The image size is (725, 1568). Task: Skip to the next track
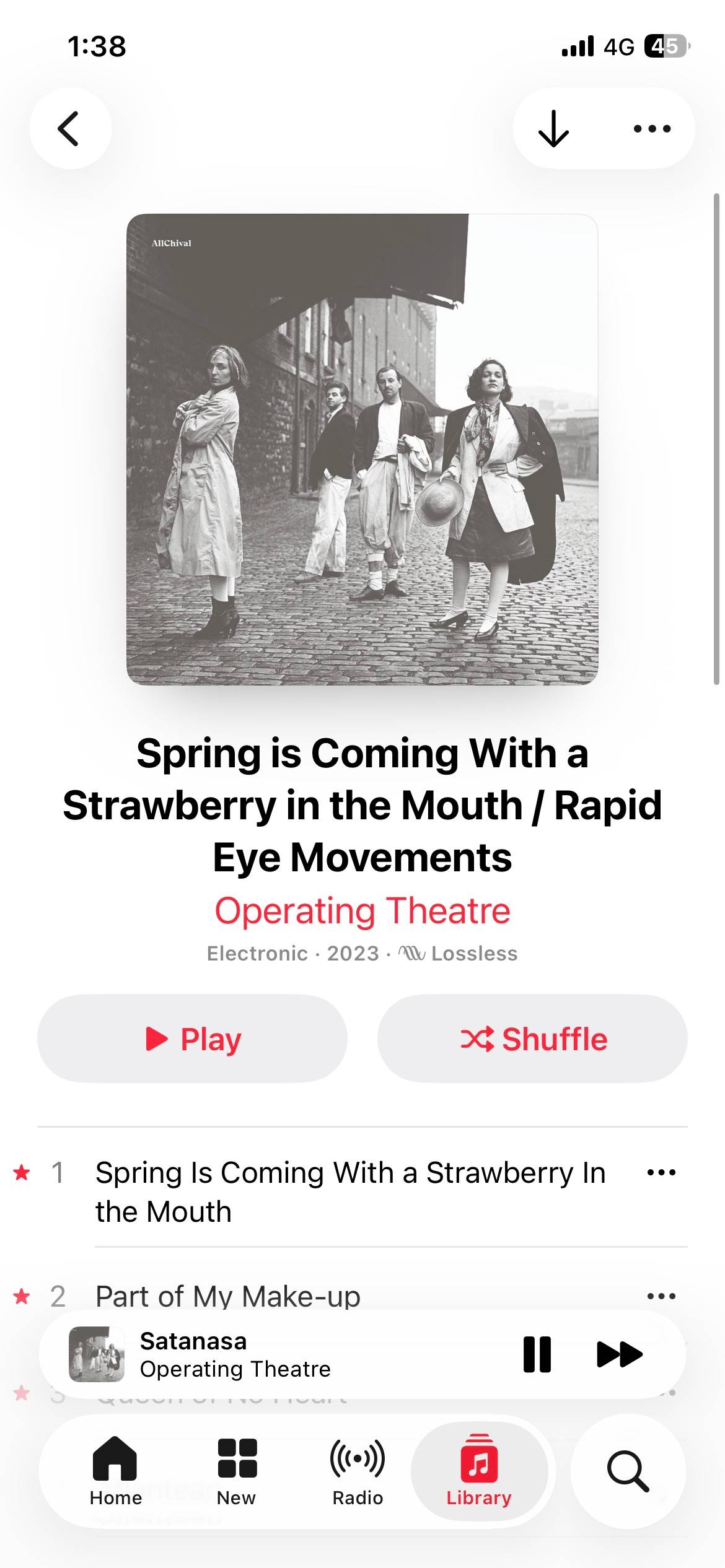tap(619, 1354)
